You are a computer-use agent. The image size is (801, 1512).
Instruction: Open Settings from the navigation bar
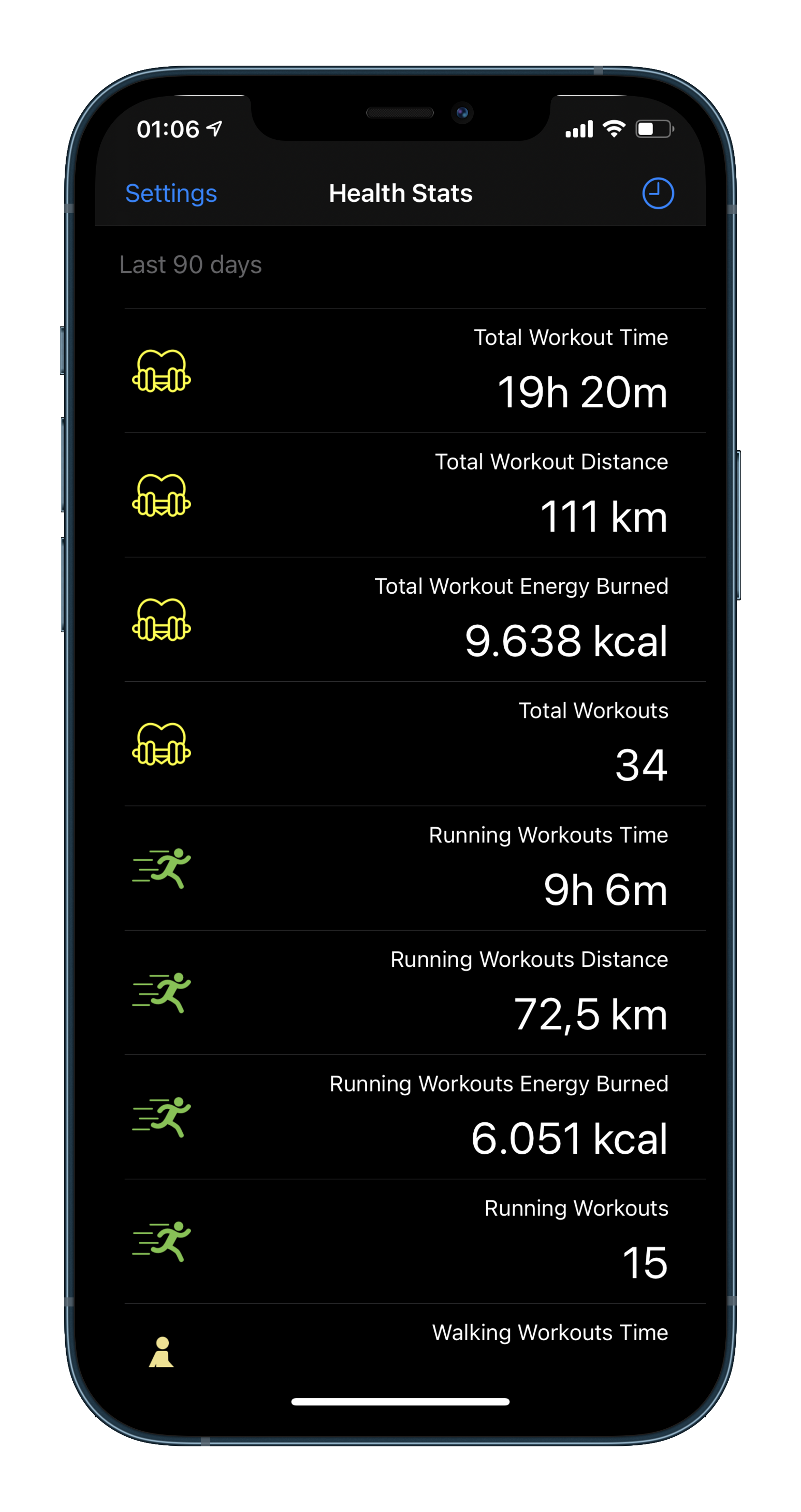coord(171,194)
